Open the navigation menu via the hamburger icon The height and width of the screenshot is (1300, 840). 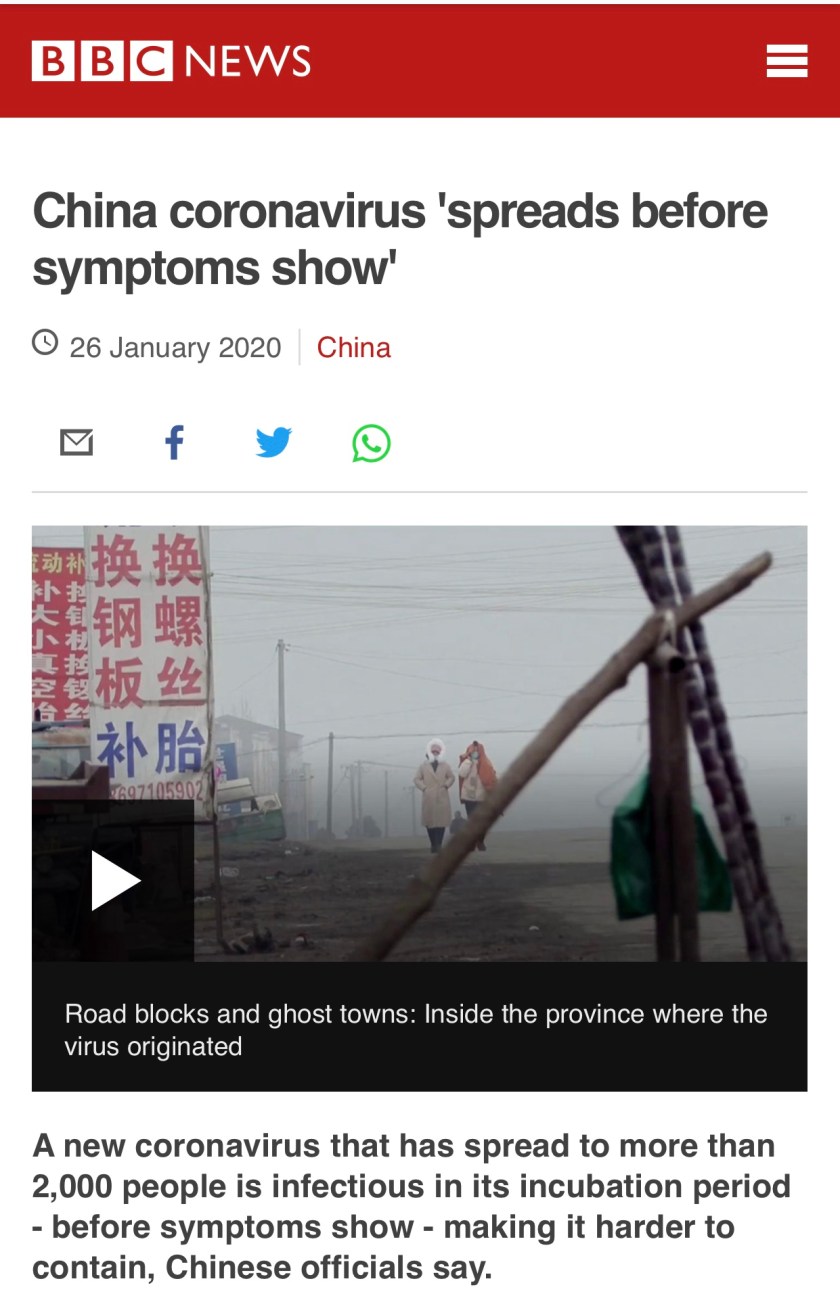coord(787,60)
